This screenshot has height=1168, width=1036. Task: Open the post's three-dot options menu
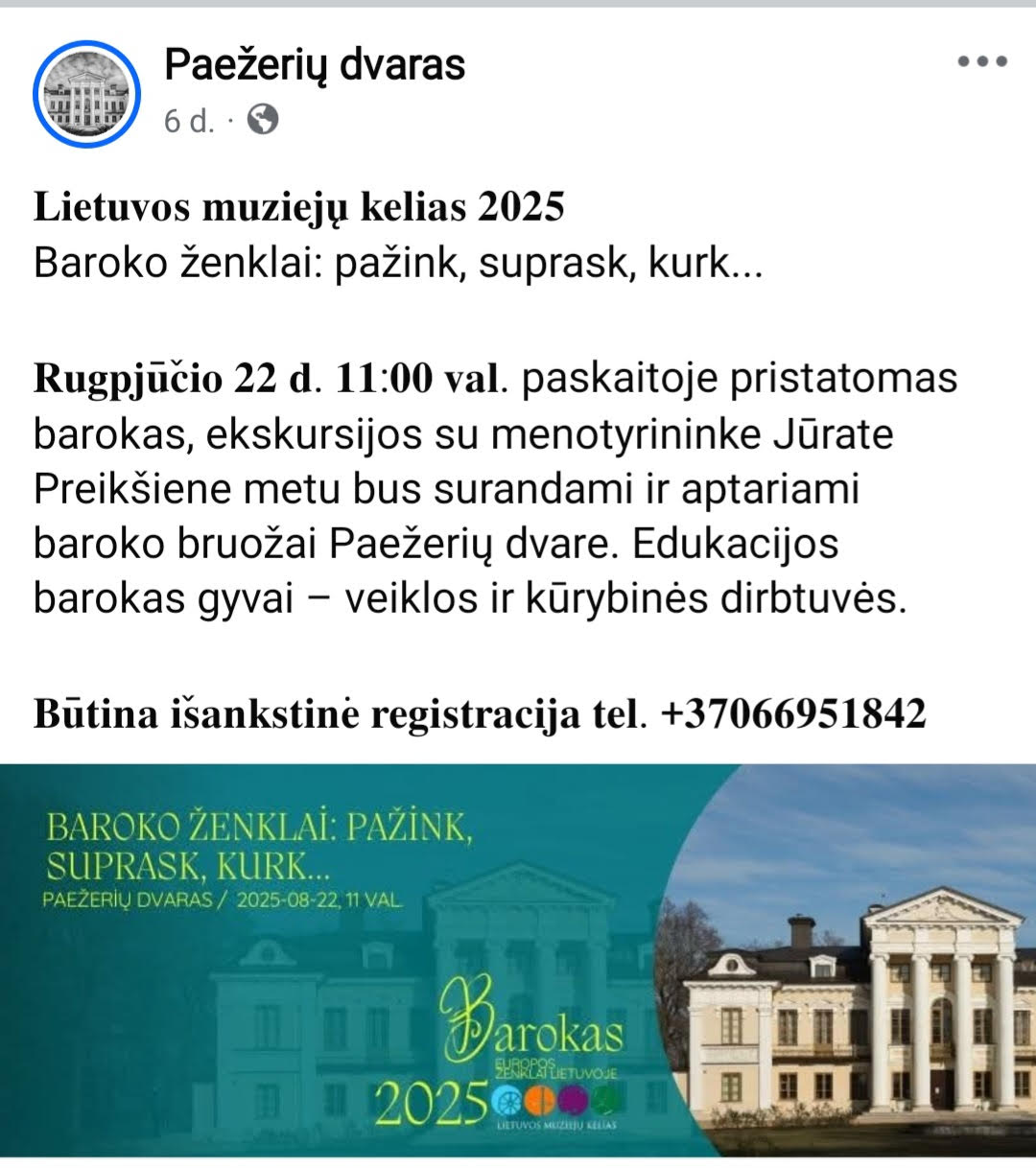click(x=982, y=61)
